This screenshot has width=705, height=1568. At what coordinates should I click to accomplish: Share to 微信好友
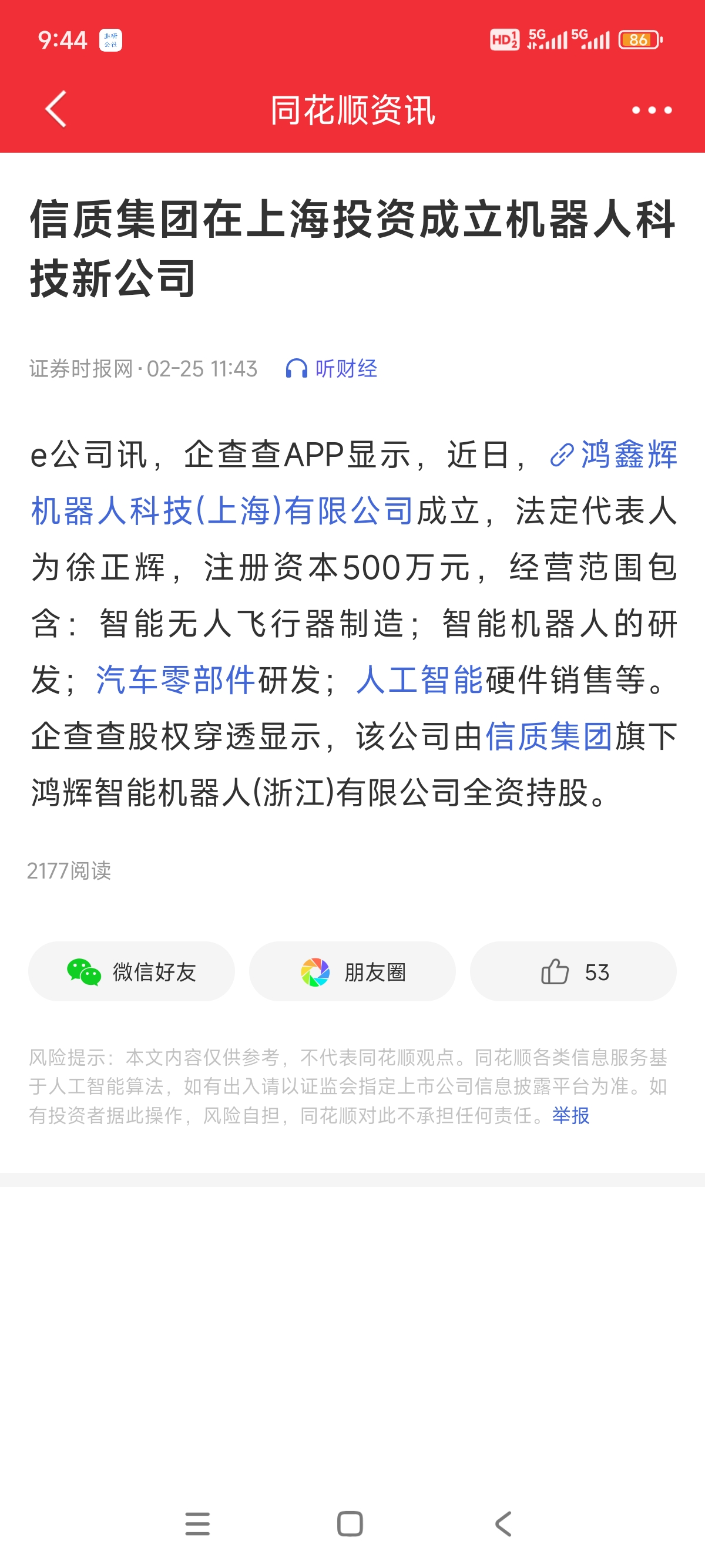(132, 971)
